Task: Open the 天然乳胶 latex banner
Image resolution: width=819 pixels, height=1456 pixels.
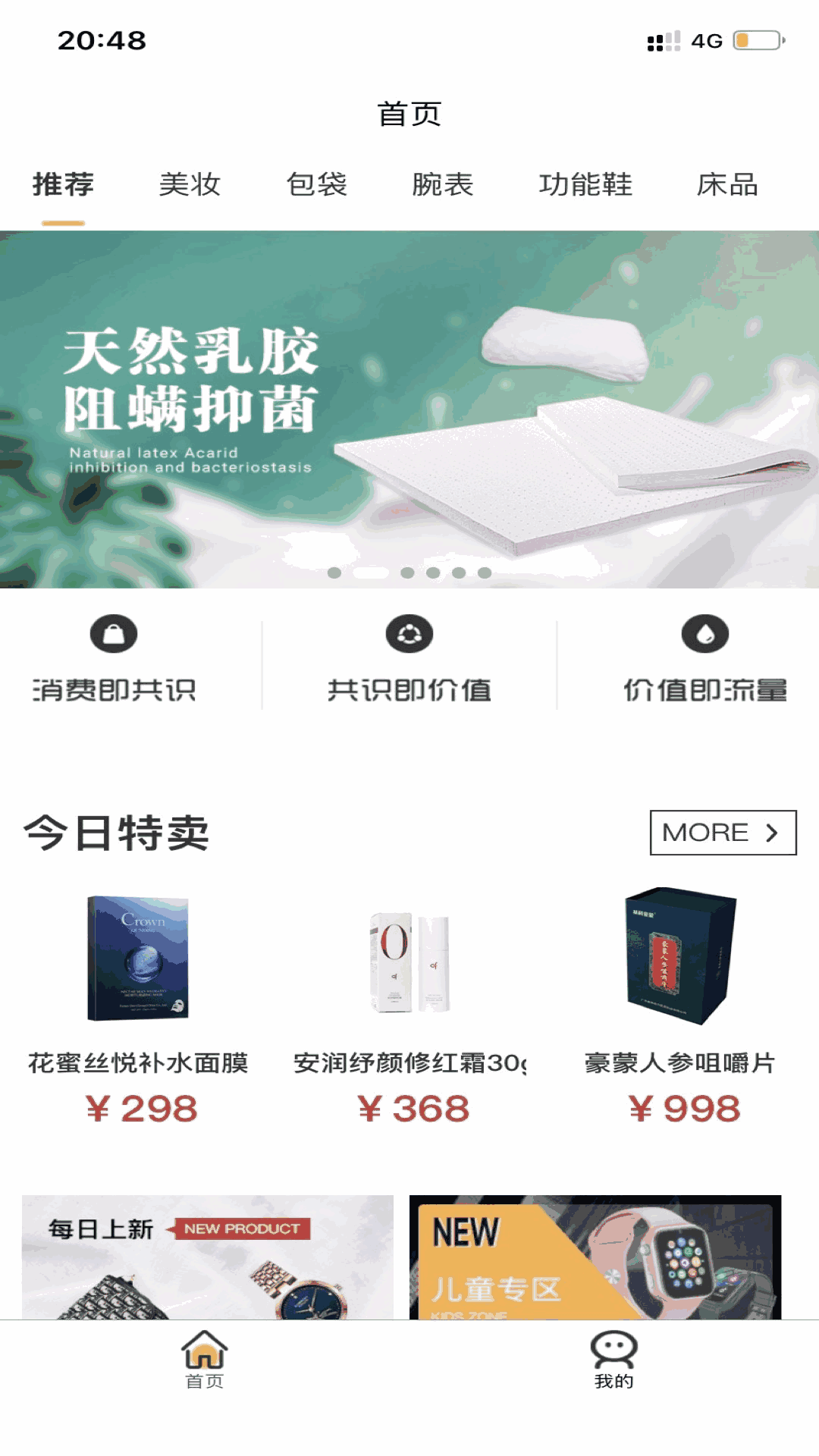Action: 409,409
